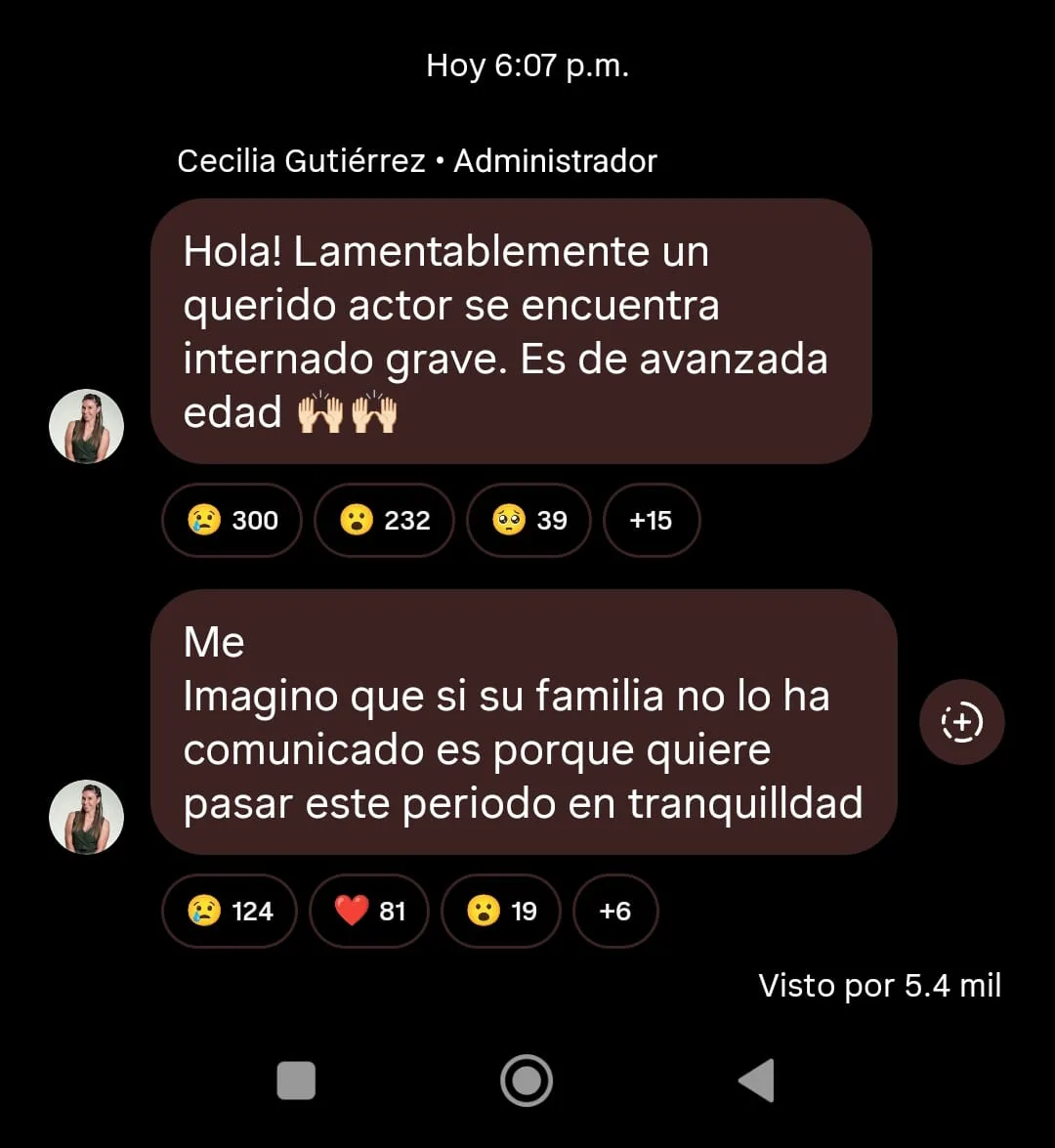Go back with the system back button
This screenshot has width=1055, height=1148.
point(756,1081)
